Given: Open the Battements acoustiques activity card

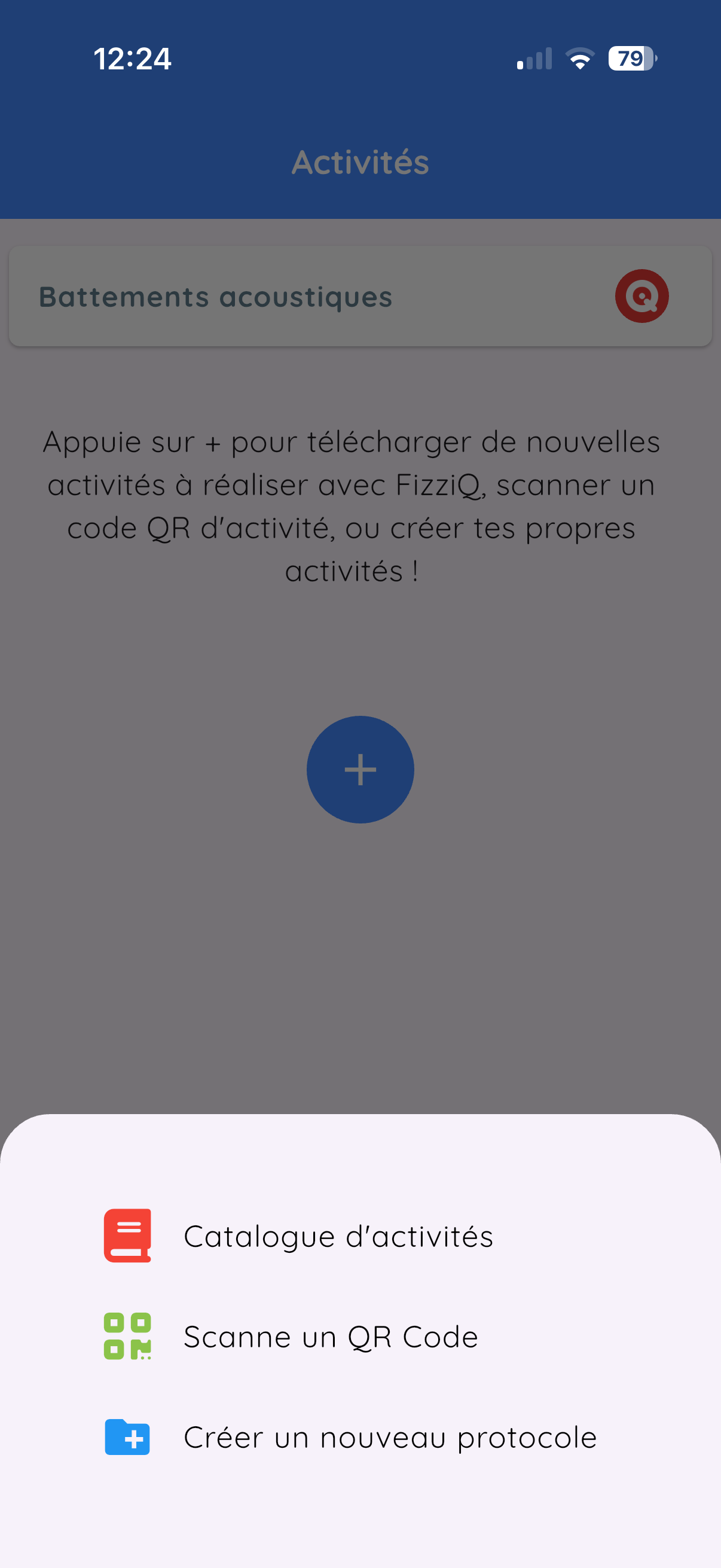Looking at the screenshot, I should coord(360,297).
